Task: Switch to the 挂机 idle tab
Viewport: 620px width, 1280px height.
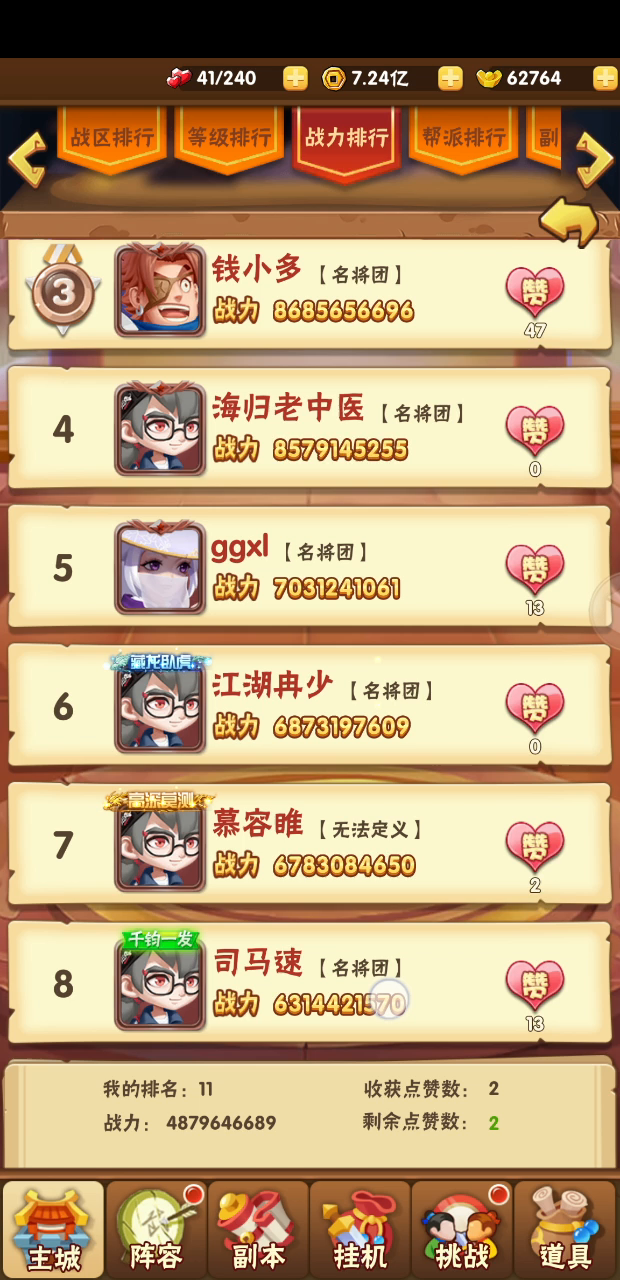Action: tap(360, 1228)
